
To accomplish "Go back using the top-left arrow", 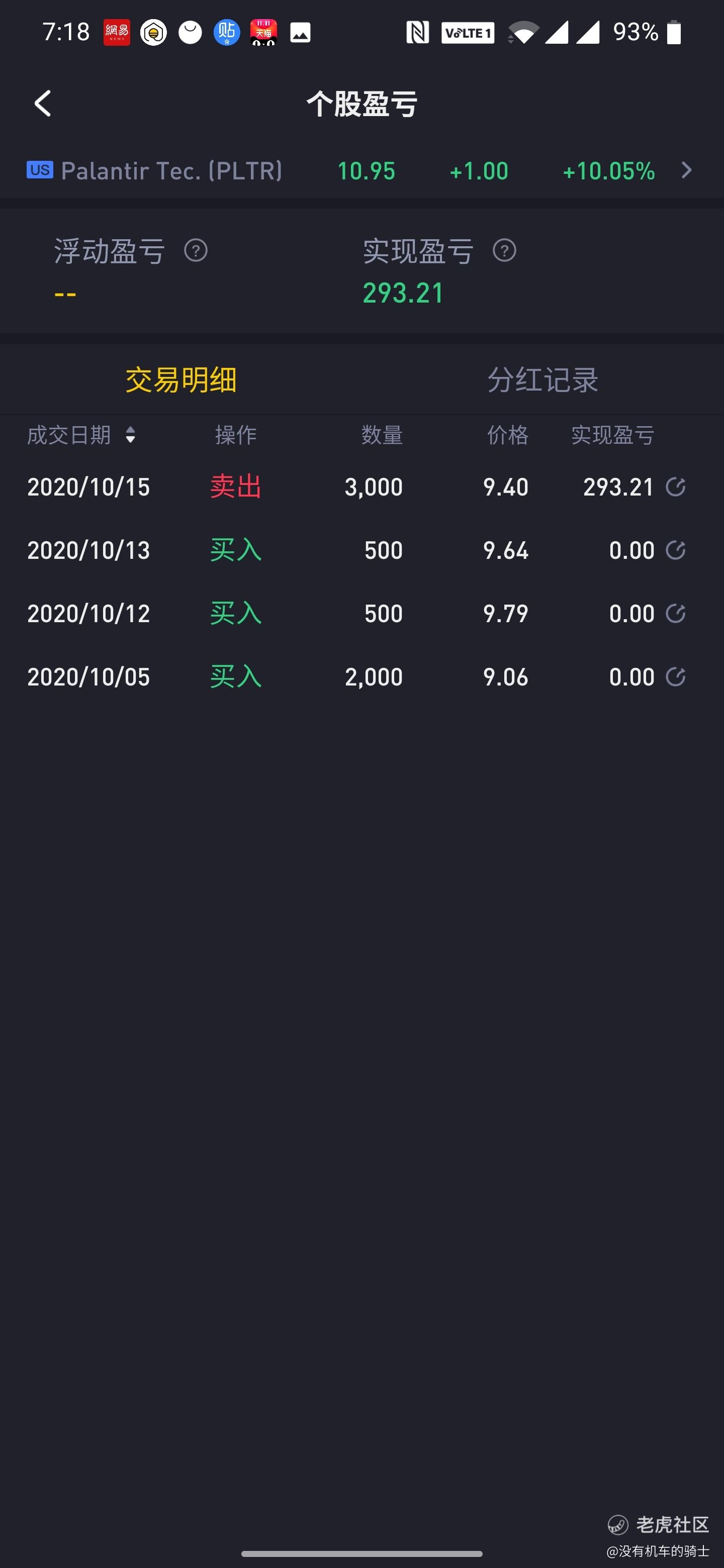I will point(43,104).
